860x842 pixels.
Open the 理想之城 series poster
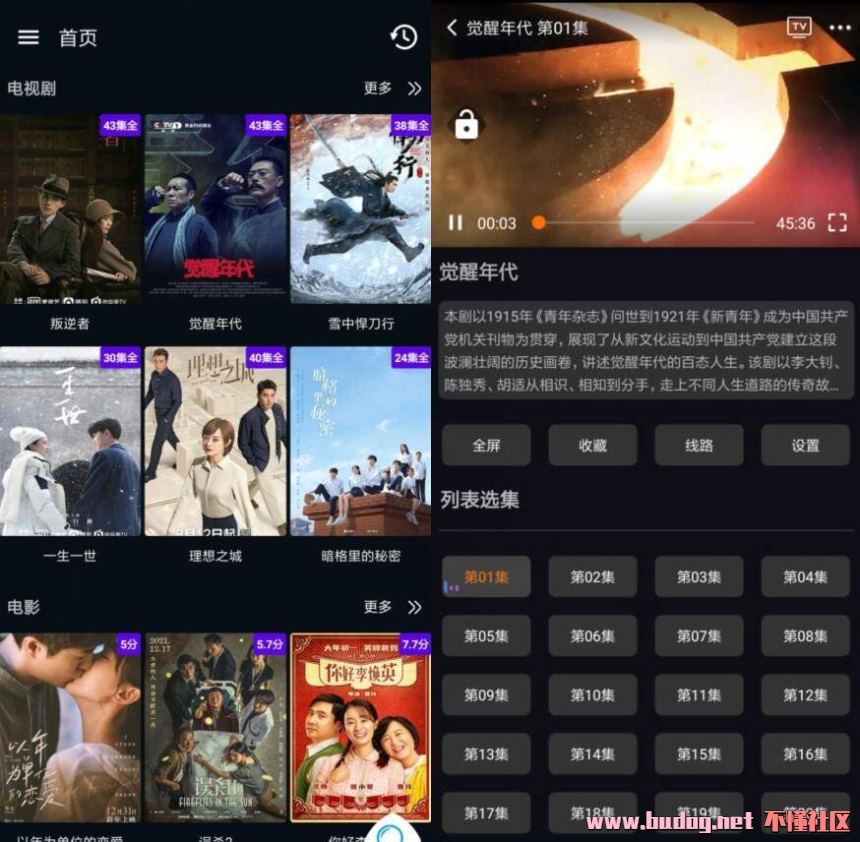tap(215, 441)
